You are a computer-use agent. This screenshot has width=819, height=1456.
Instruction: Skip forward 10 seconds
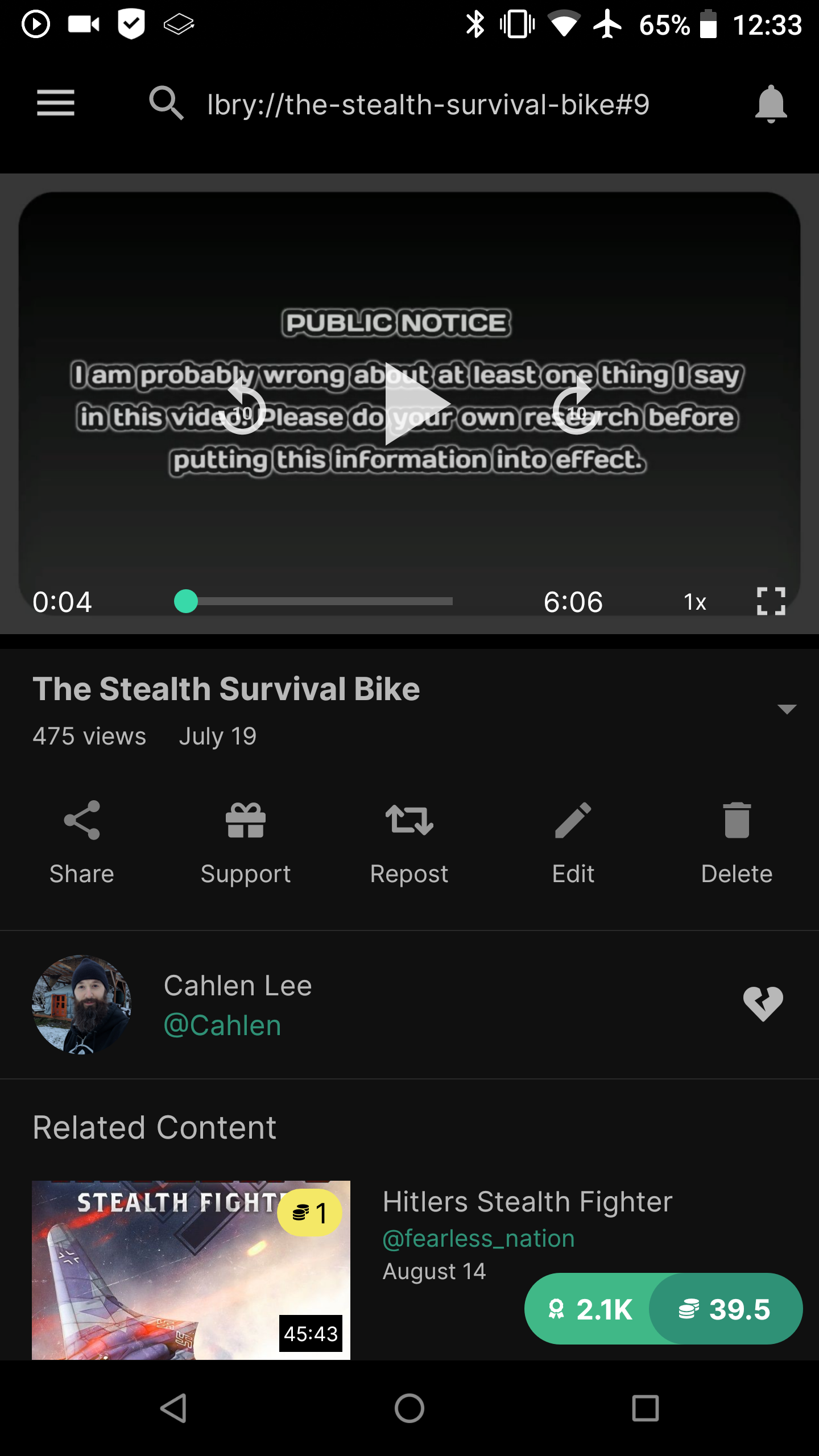click(x=577, y=407)
